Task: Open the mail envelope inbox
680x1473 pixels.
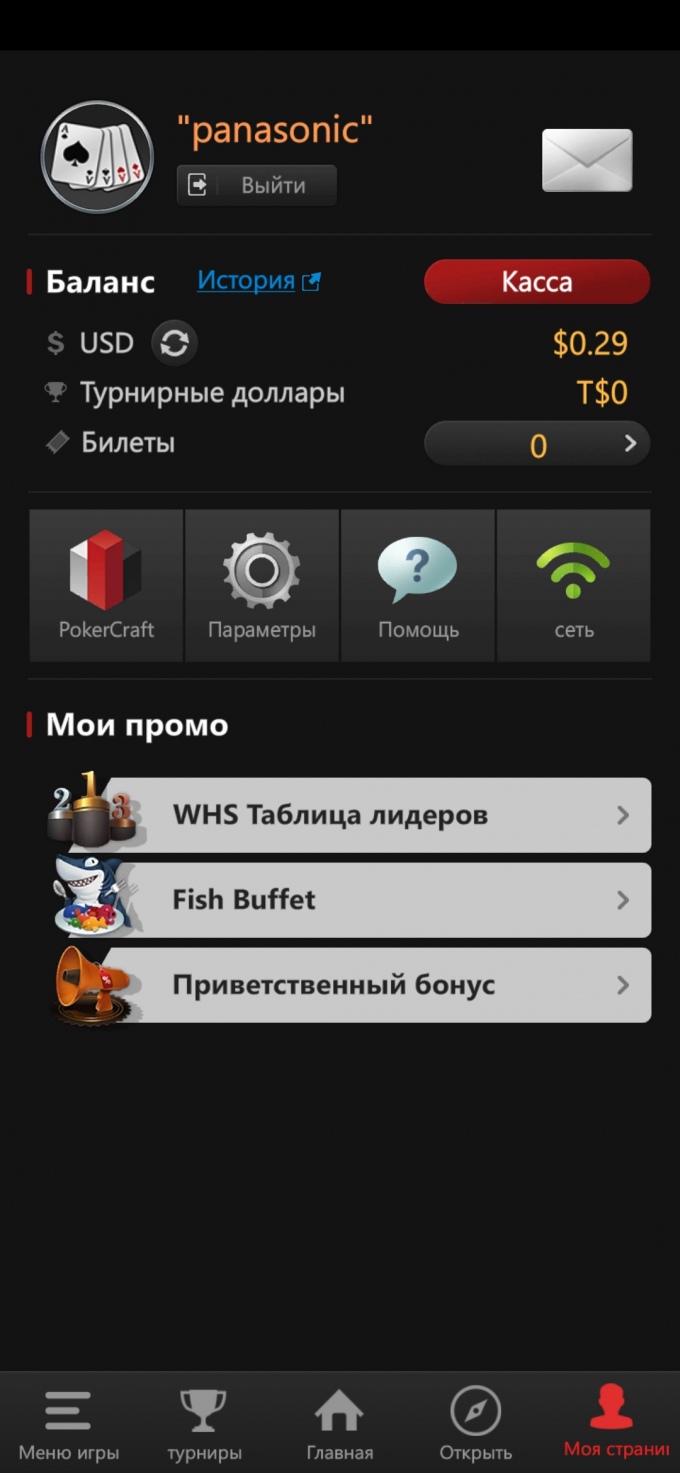Action: [587, 160]
